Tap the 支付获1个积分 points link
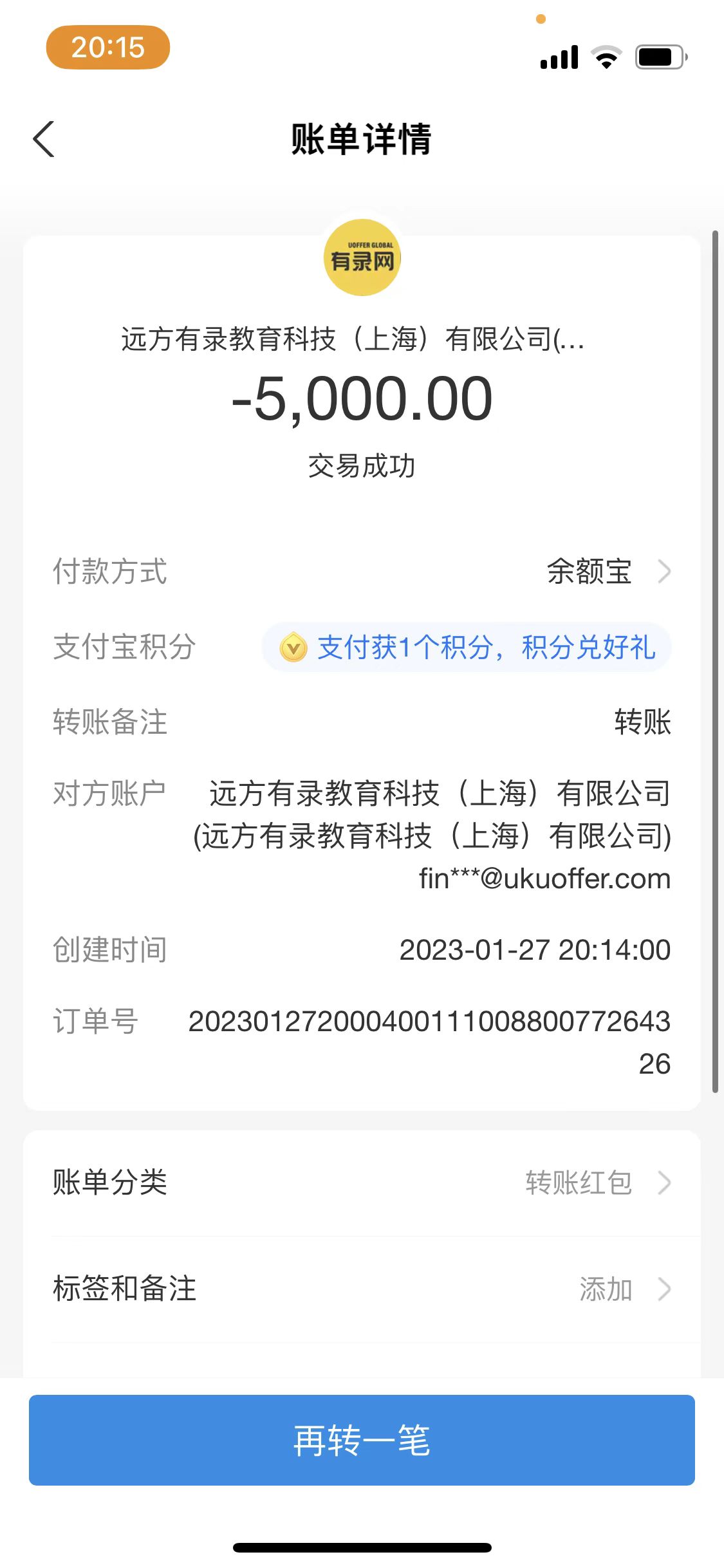 tap(467, 648)
